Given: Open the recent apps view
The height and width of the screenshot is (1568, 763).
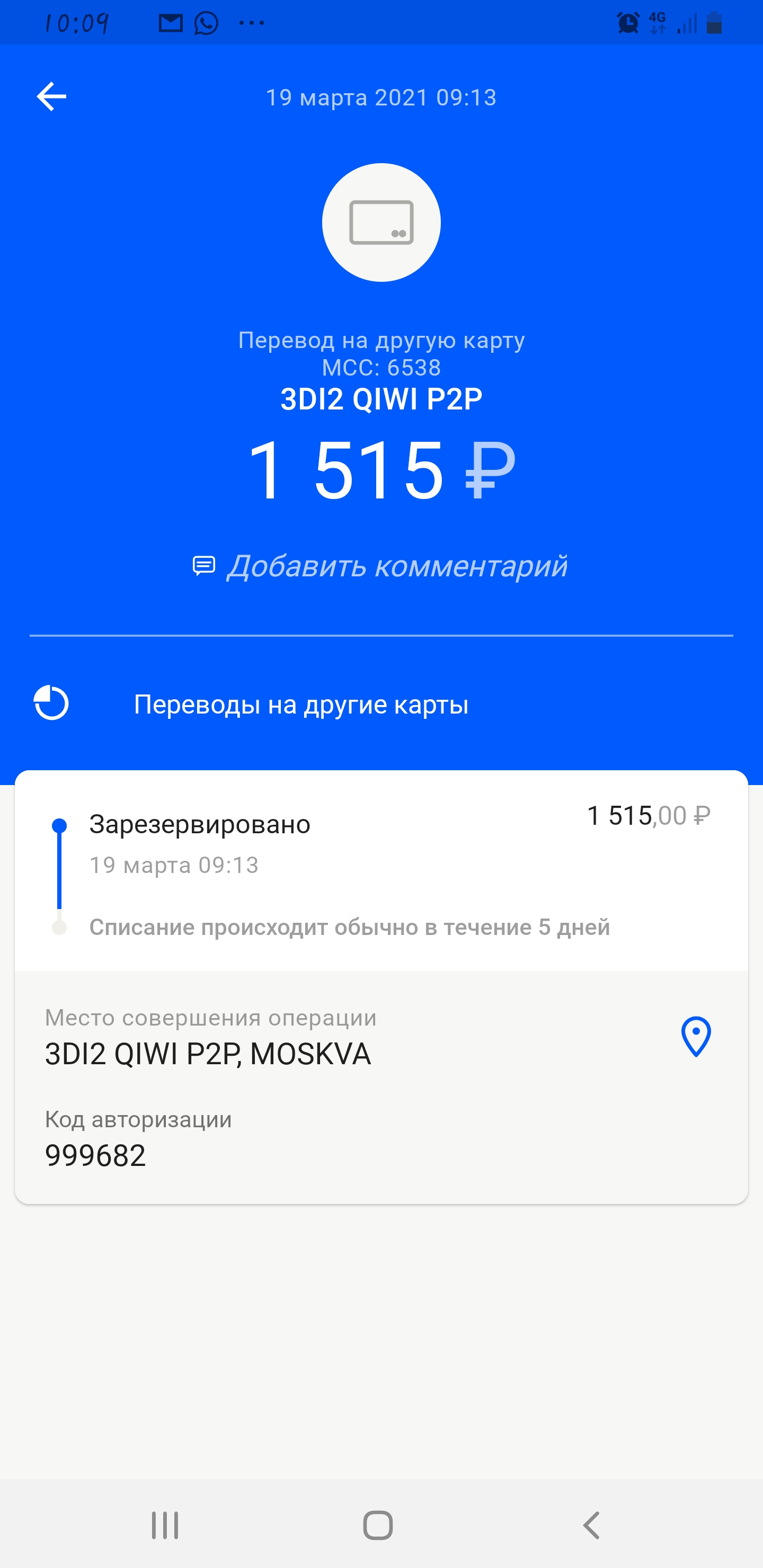Looking at the screenshot, I should point(165,1526).
